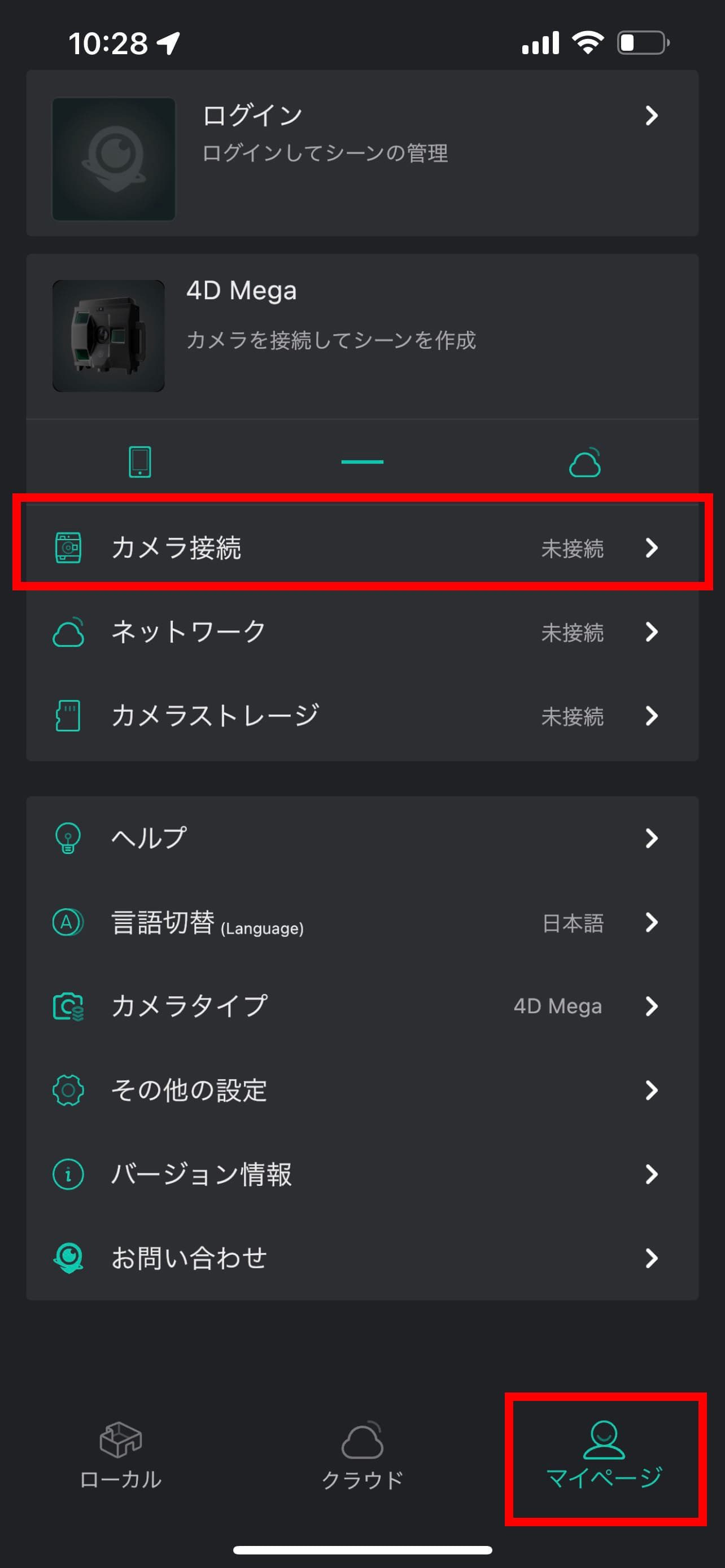Open カメラ接続 settings
Viewport: 725px width, 1568px height.
pyautogui.click(x=361, y=548)
